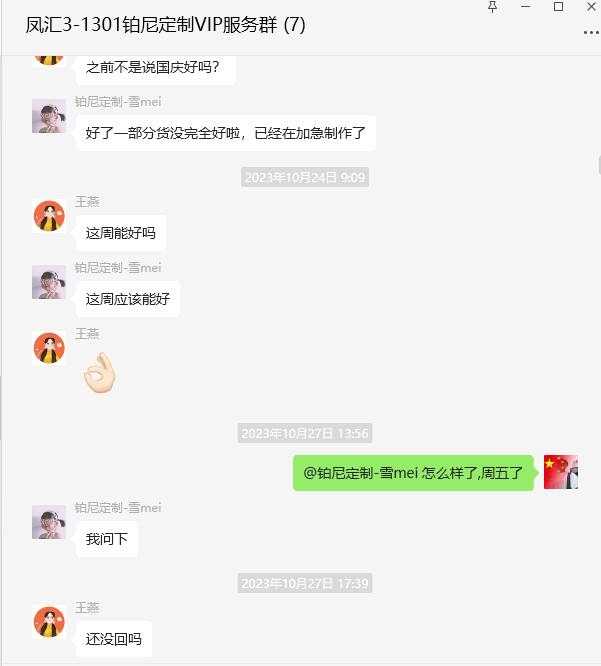The image size is (601, 666).
Task: Open your own avatar with the flag
Action: pos(561,472)
